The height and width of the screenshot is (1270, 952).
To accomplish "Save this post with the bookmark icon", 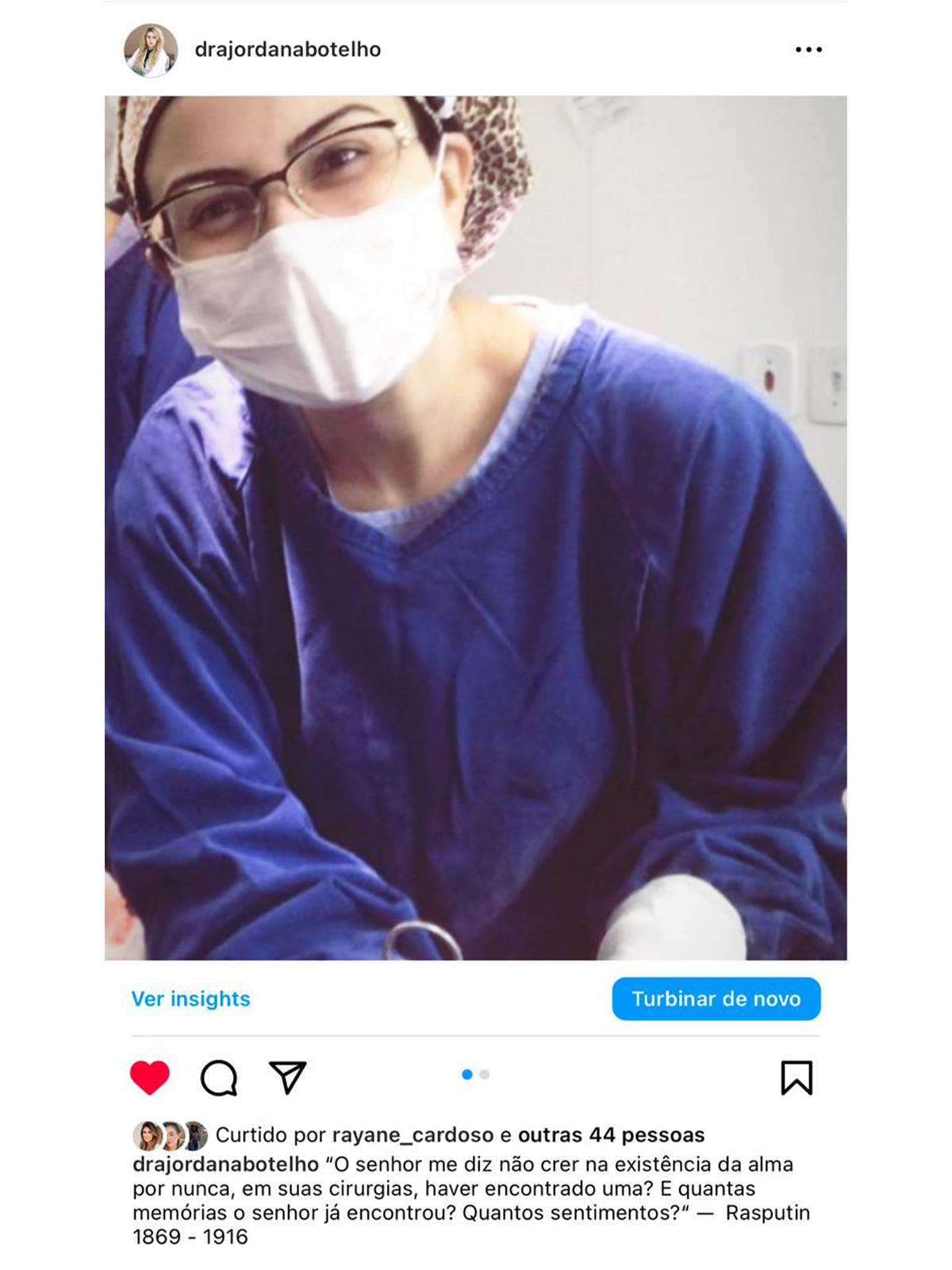I will (797, 1077).
